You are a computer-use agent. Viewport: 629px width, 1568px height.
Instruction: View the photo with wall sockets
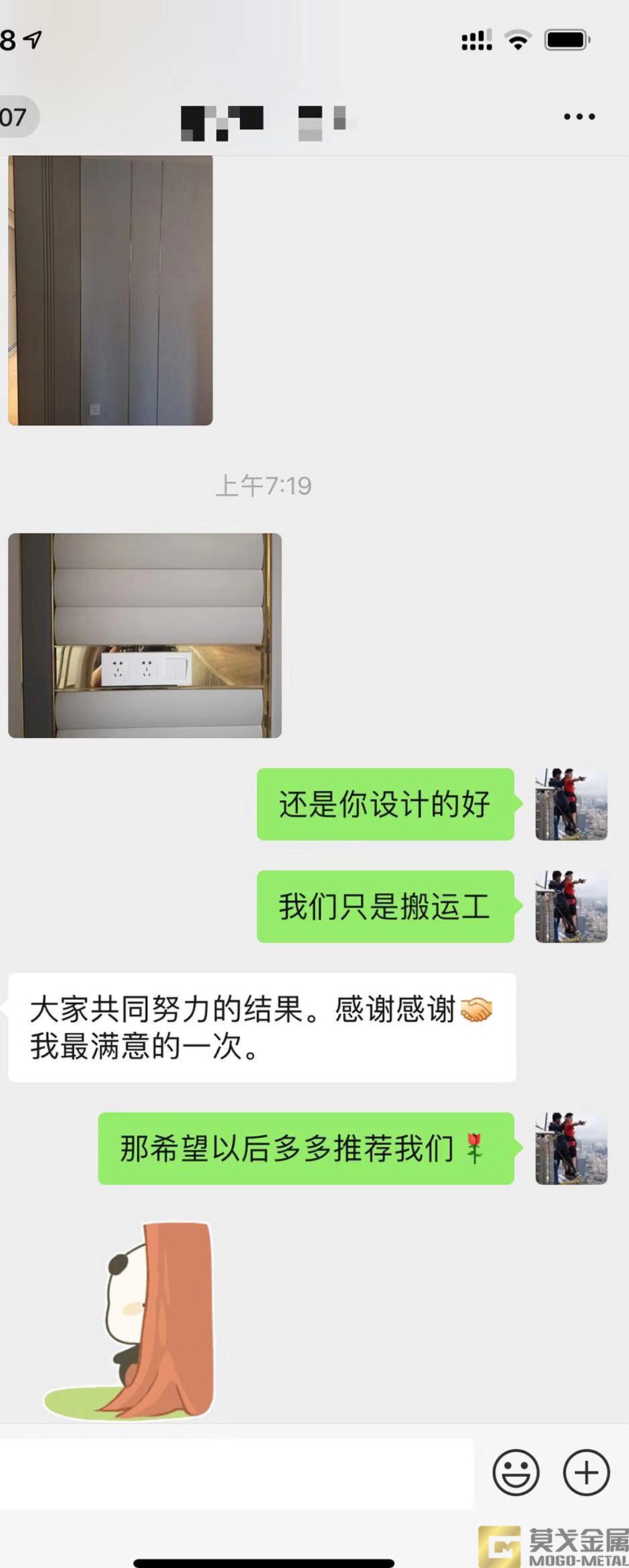click(x=144, y=635)
